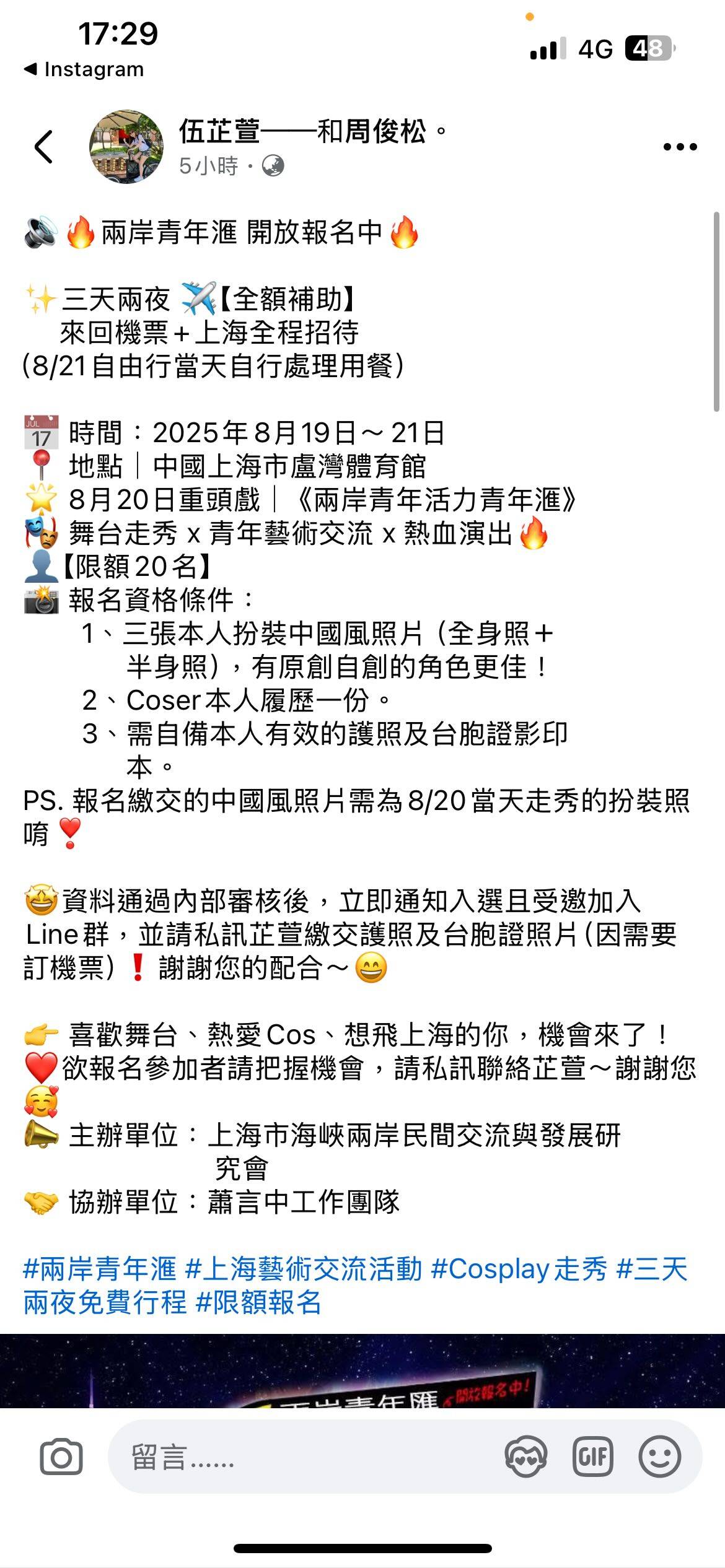Open hashtag #上海藝術交流活動
The height and width of the screenshot is (1568, 725).
click(303, 1269)
